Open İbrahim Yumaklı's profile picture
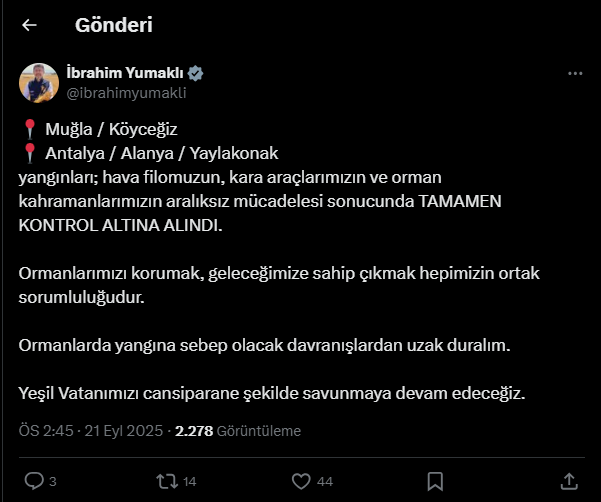The image size is (601, 502). point(38,83)
